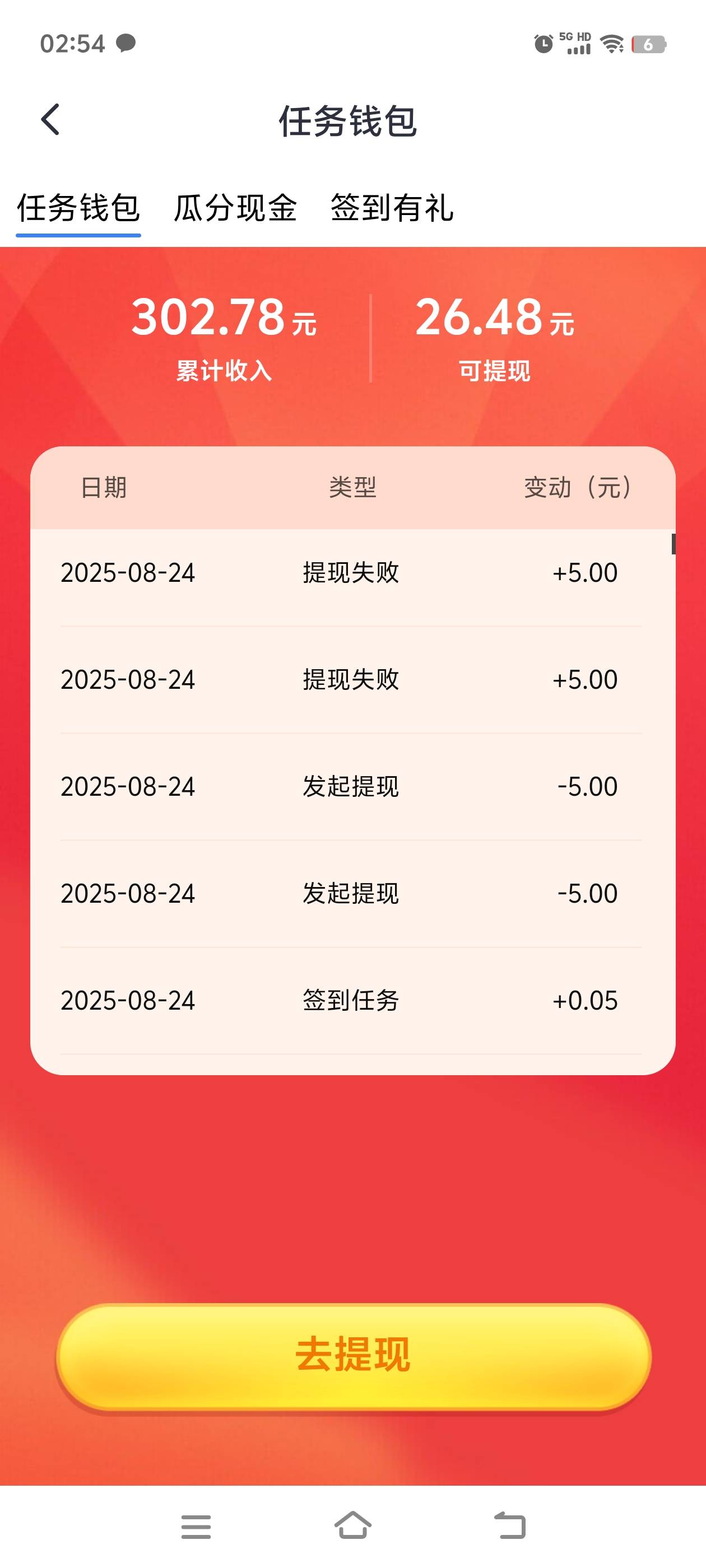Open the system recent apps menu
This screenshot has height=1568, width=706.
196,1527
